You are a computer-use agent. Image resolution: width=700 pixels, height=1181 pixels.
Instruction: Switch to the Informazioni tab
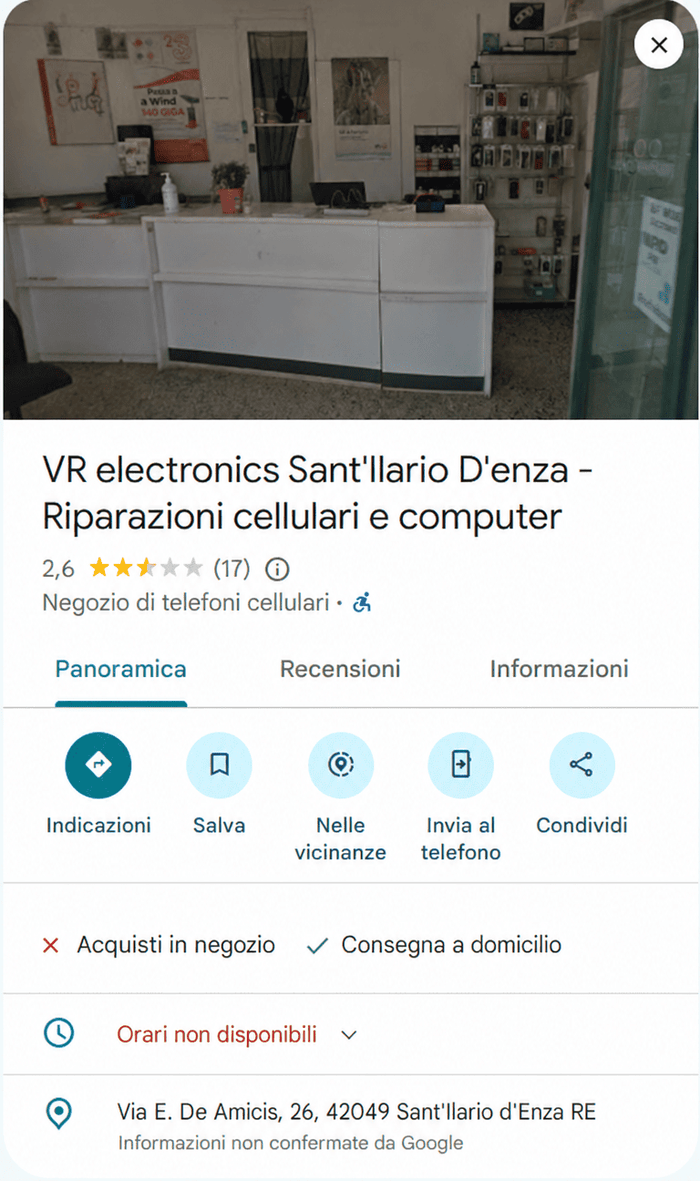[x=559, y=669]
